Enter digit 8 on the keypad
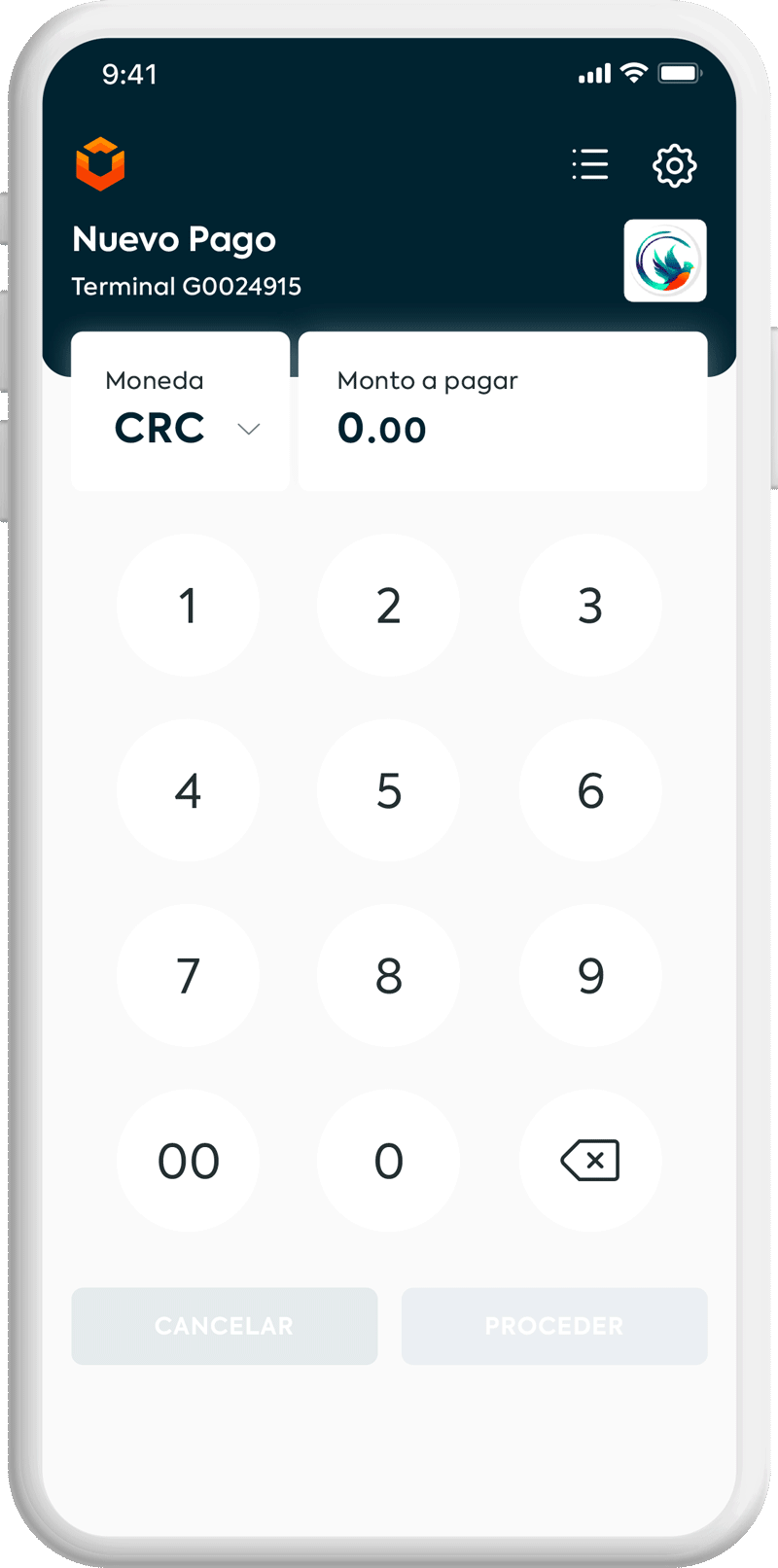This screenshot has width=778, height=1568. click(389, 975)
